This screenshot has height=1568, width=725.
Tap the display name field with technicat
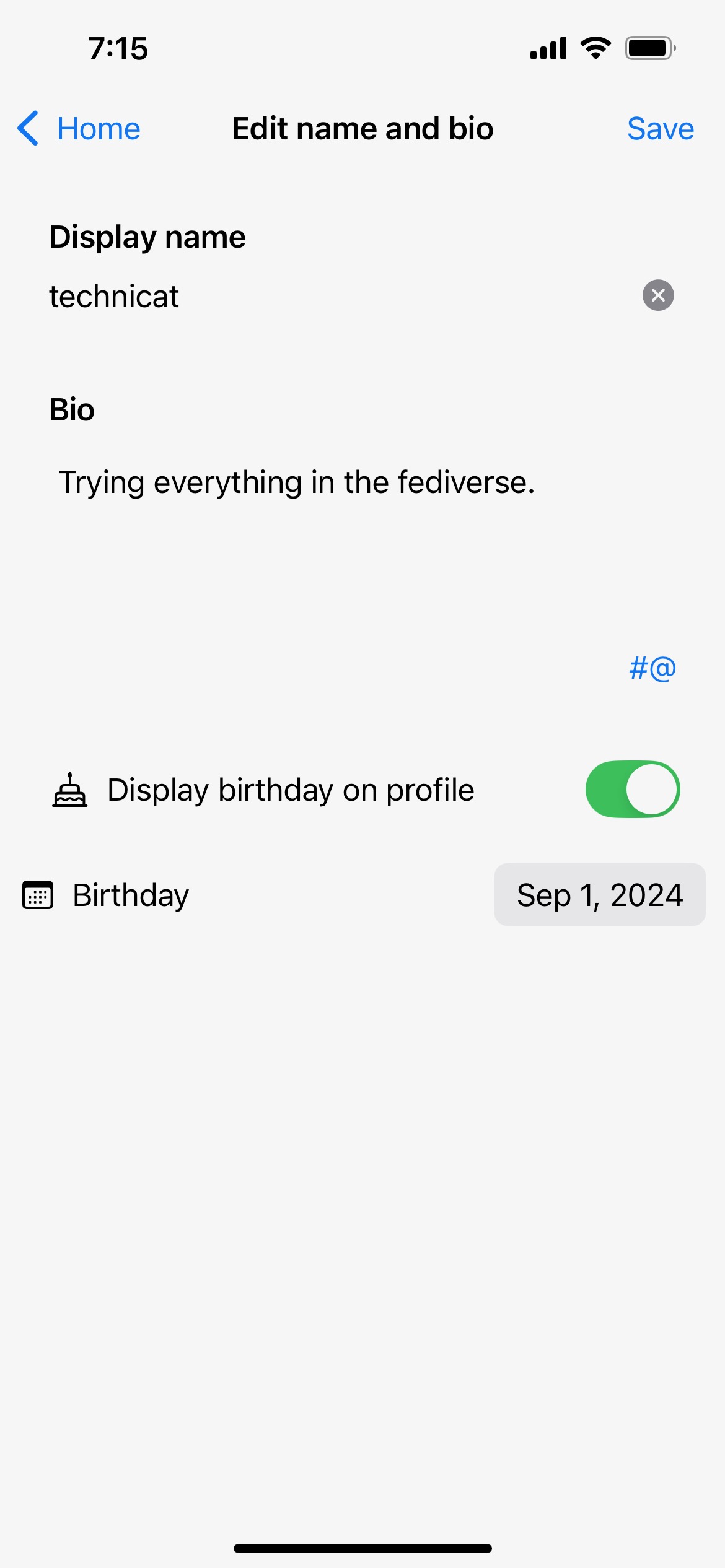[341, 296]
